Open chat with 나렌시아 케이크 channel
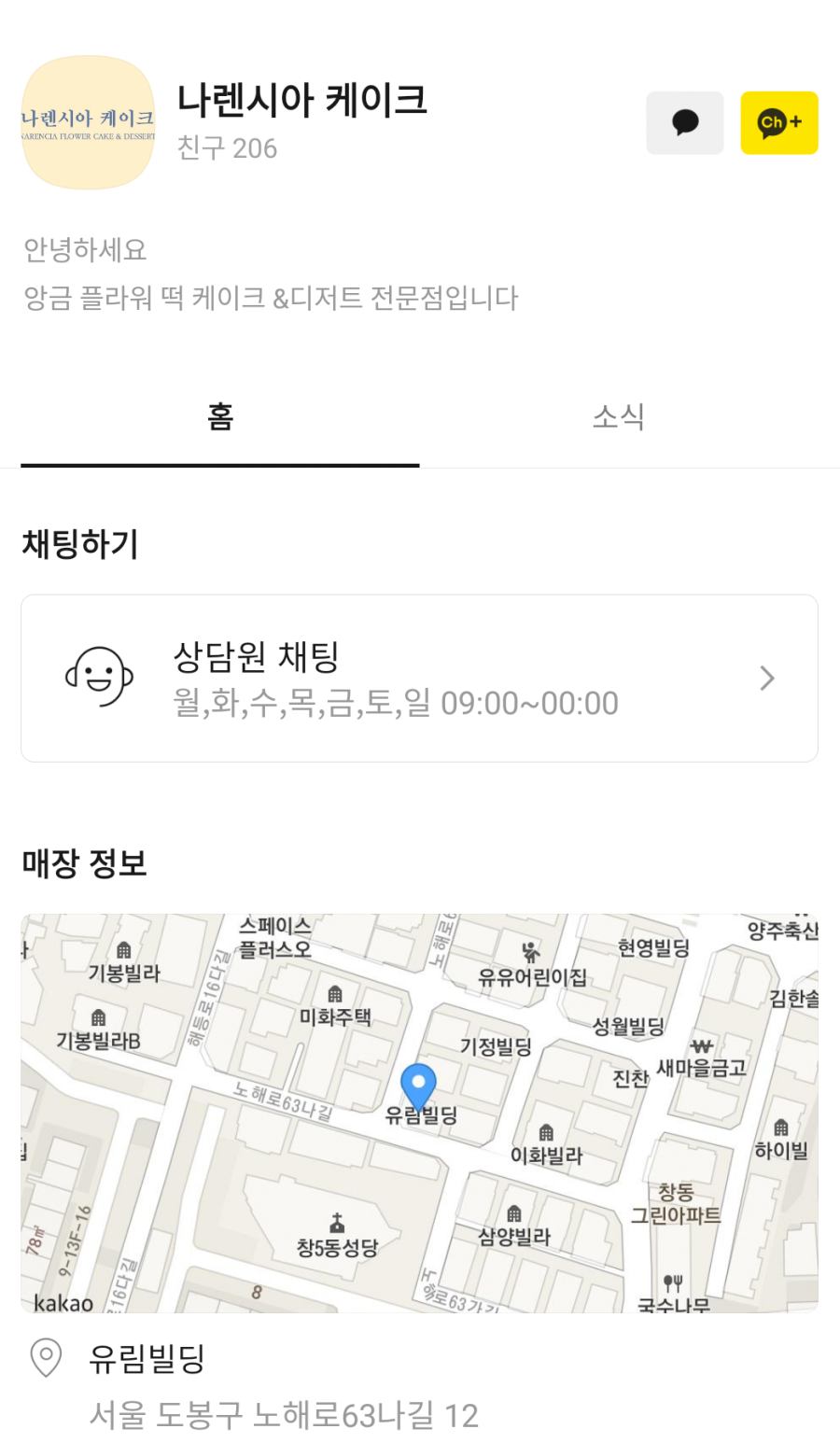 (684, 122)
